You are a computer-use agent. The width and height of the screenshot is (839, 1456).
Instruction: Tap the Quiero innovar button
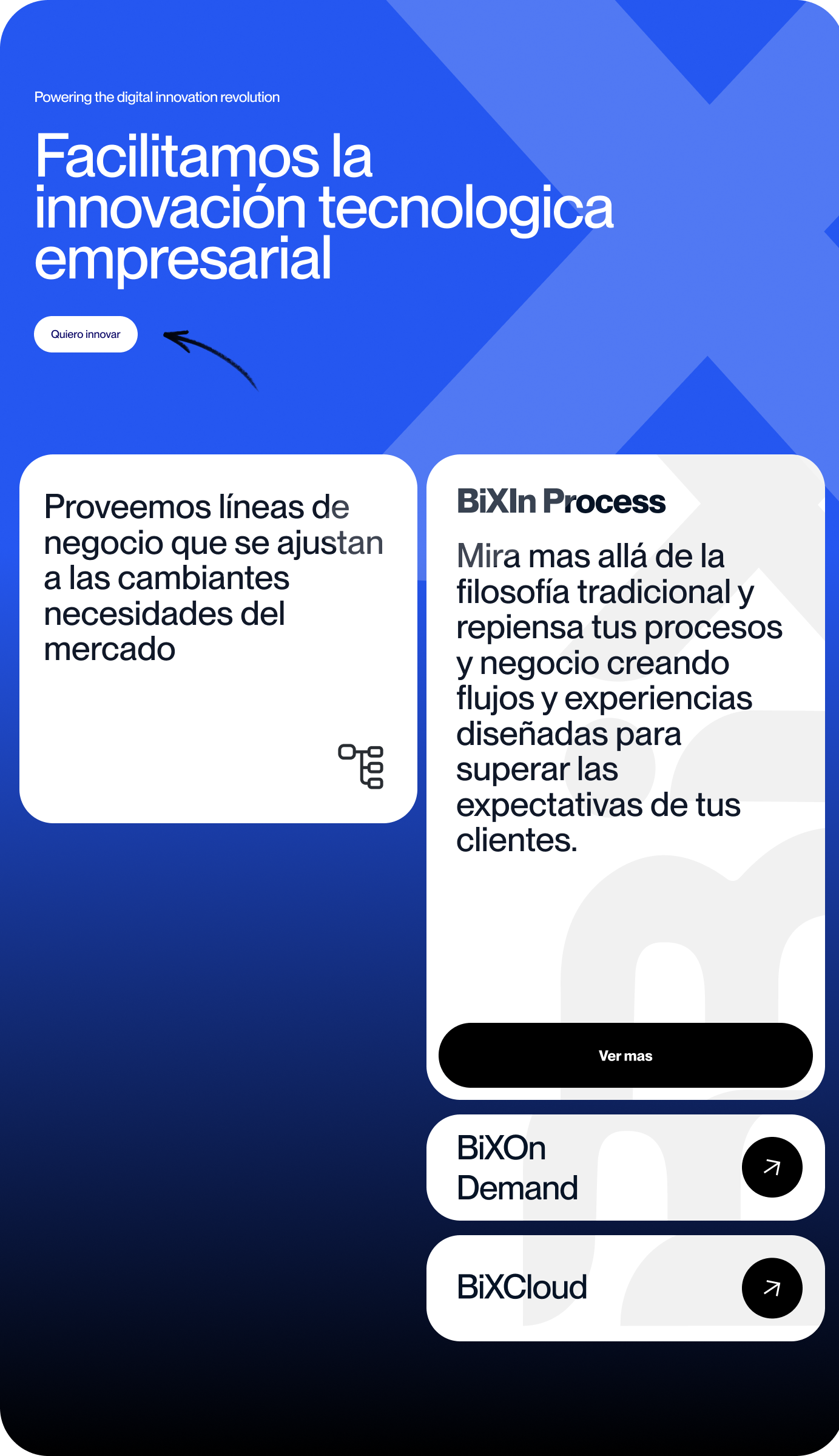(86, 334)
